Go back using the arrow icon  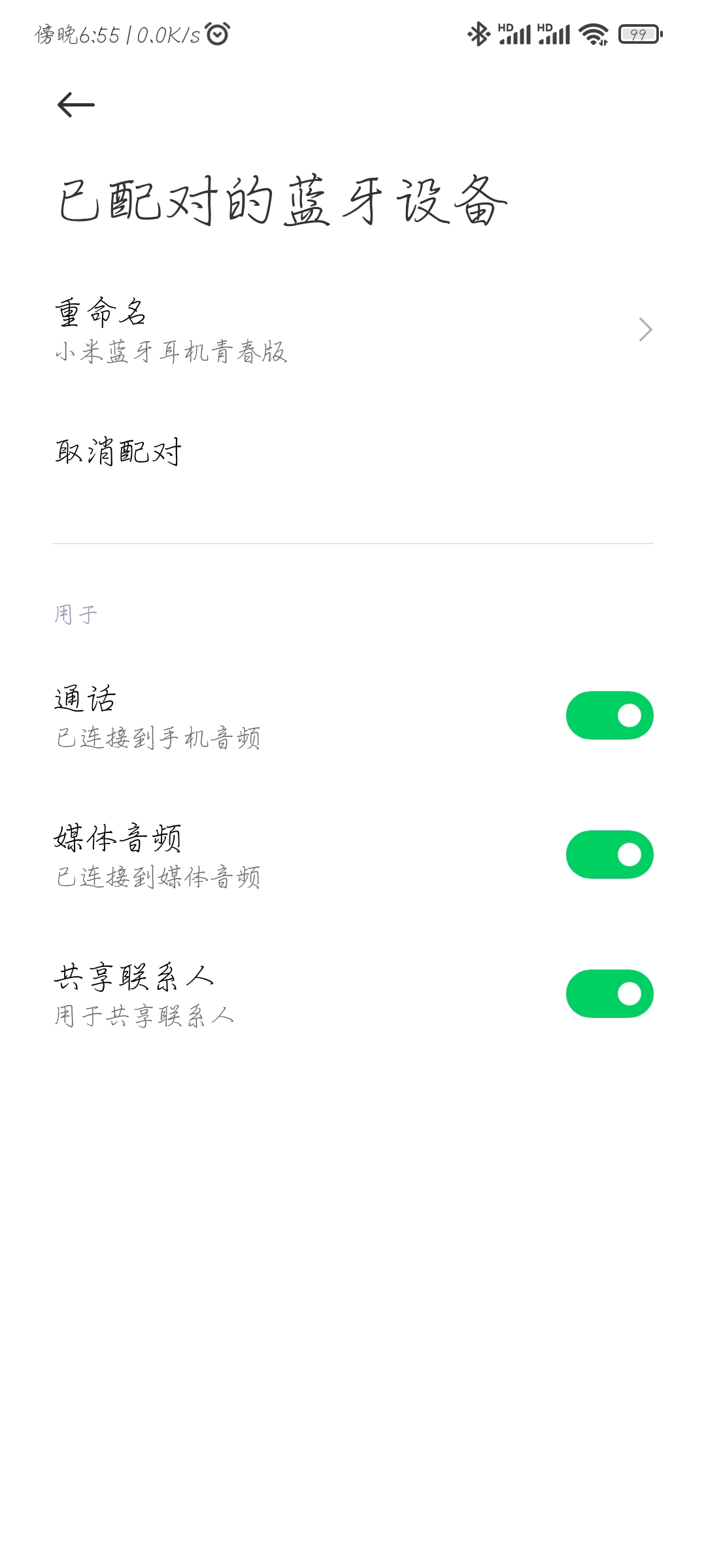coord(76,105)
